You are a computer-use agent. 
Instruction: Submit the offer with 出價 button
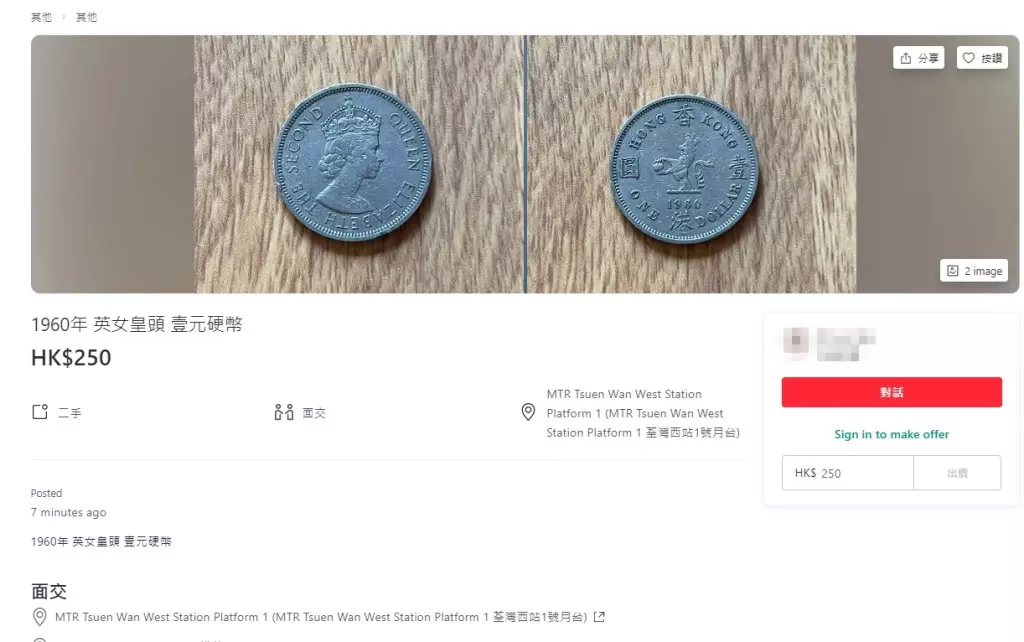tap(957, 473)
